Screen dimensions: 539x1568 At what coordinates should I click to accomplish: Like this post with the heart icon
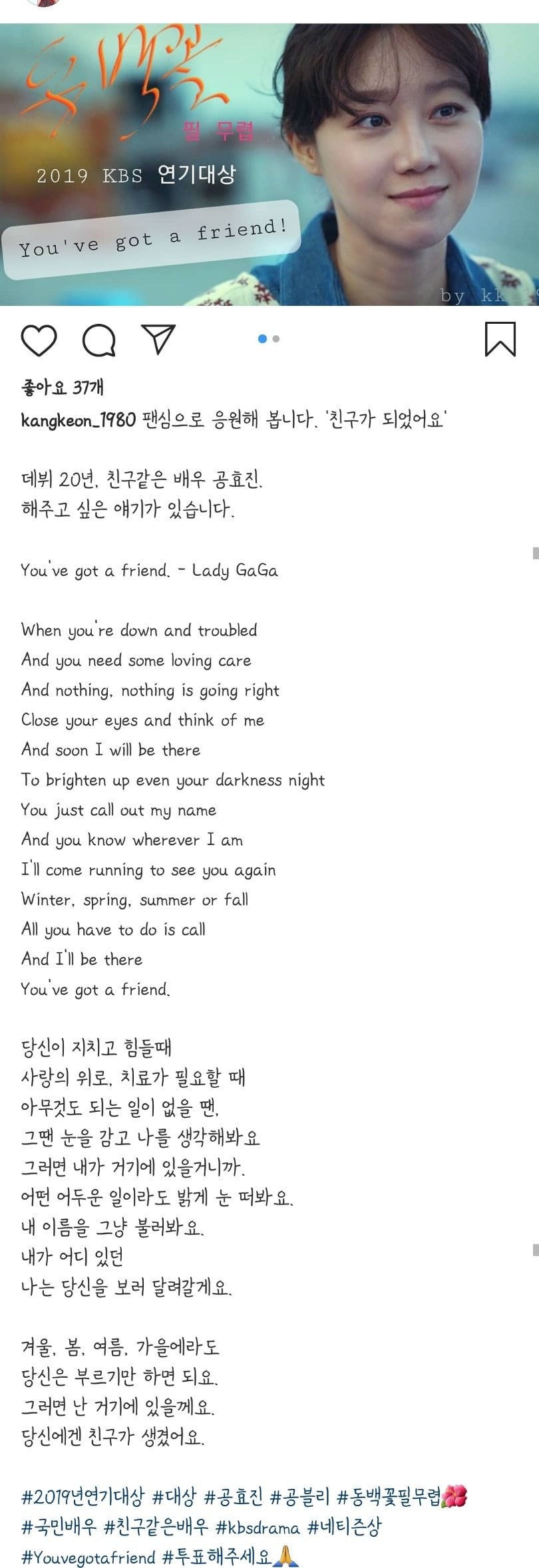click(39, 340)
